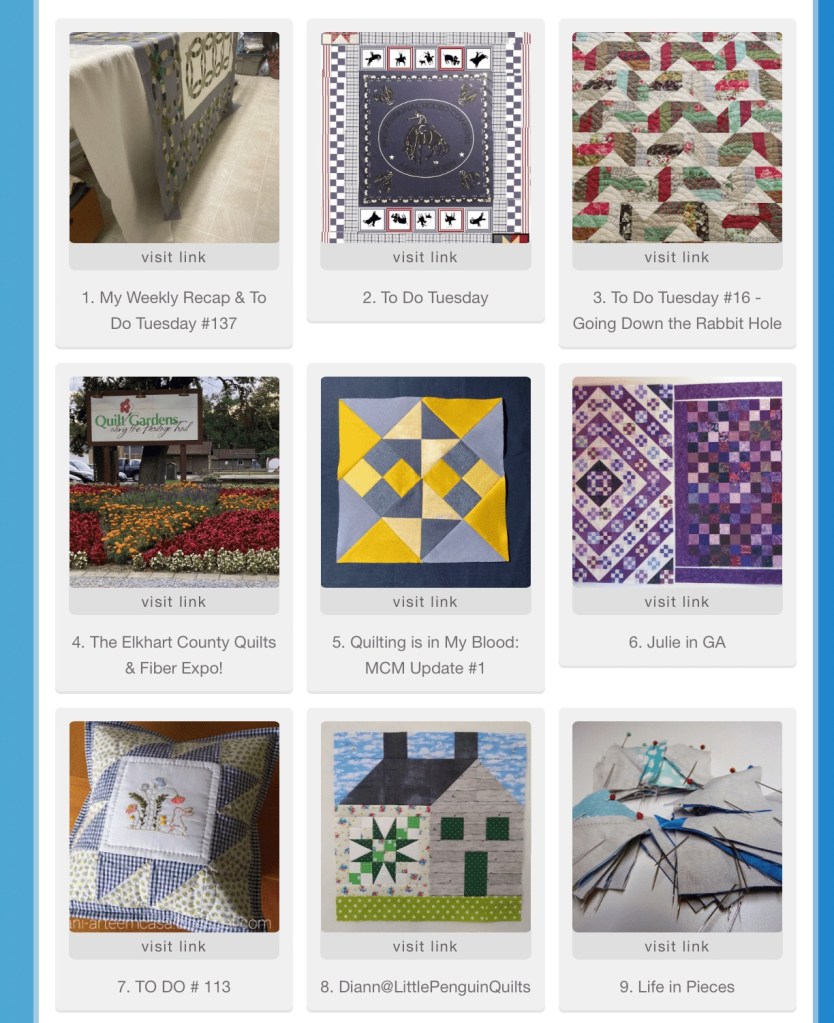Screen dimensions: 834x1023
Task: Open the To Do Tuesday western quilt image
Action: point(425,137)
